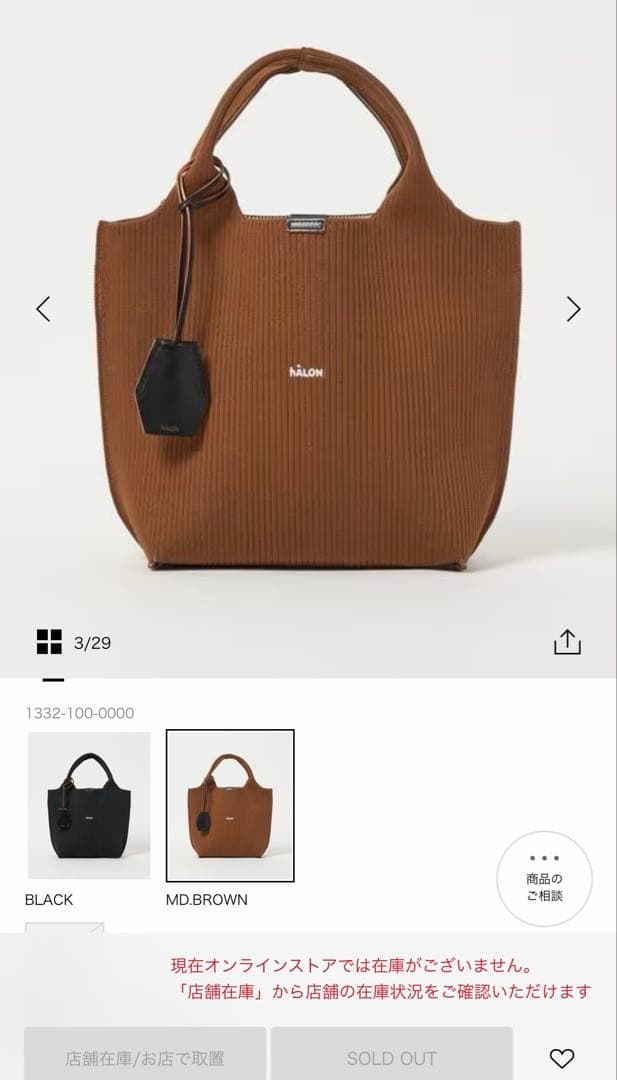Share this bag listing
The height and width of the screenshot is (1080, 617).
click(x=567, y=642)
